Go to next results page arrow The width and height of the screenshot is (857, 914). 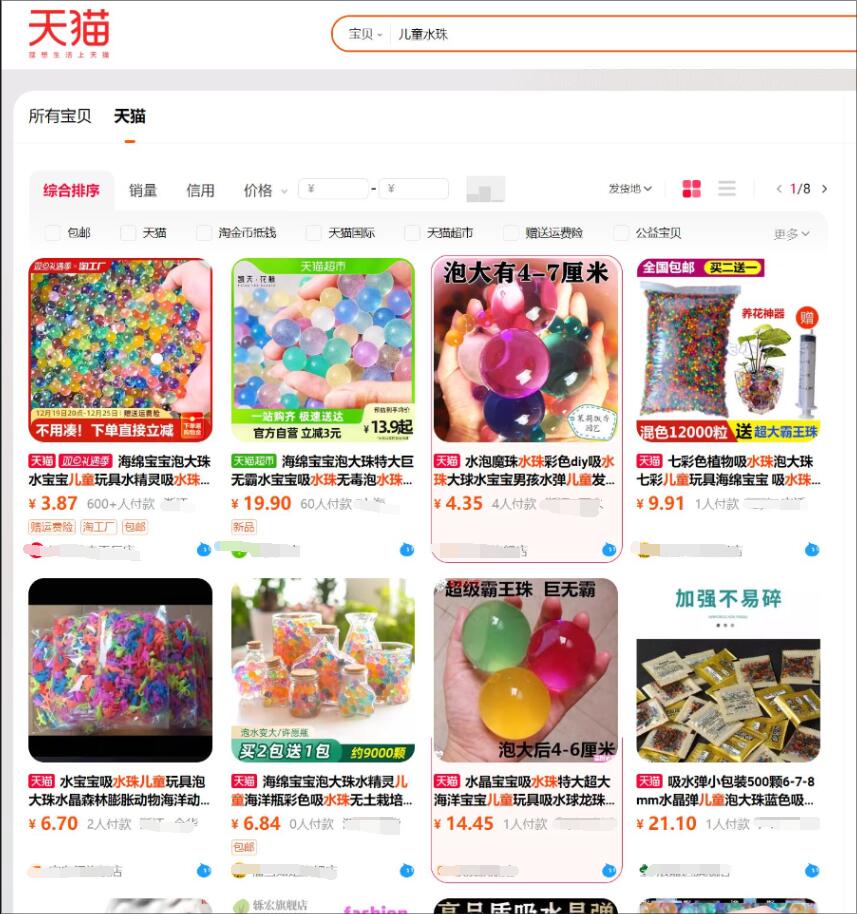(x=824, y=188)
